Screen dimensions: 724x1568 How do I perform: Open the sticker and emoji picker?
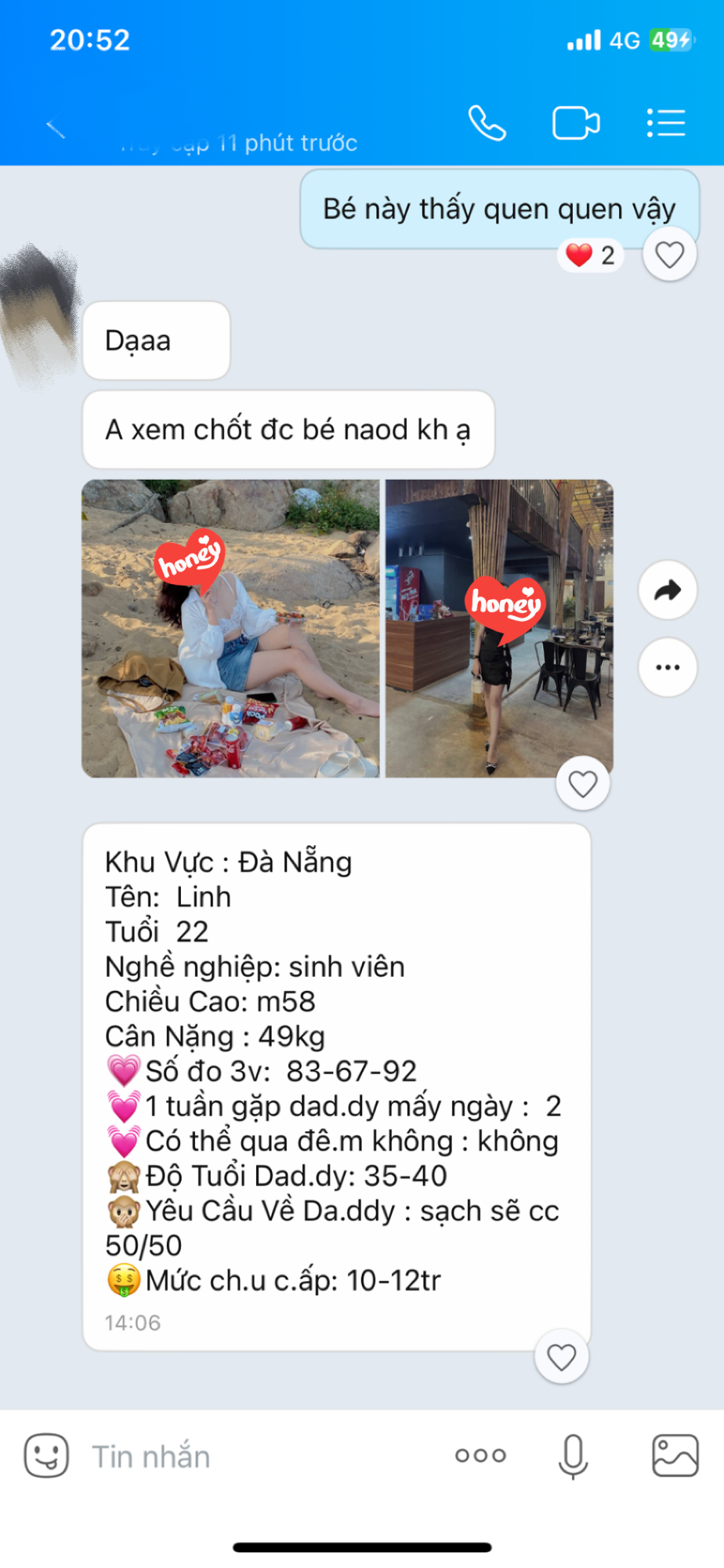tap(46, 1456)
